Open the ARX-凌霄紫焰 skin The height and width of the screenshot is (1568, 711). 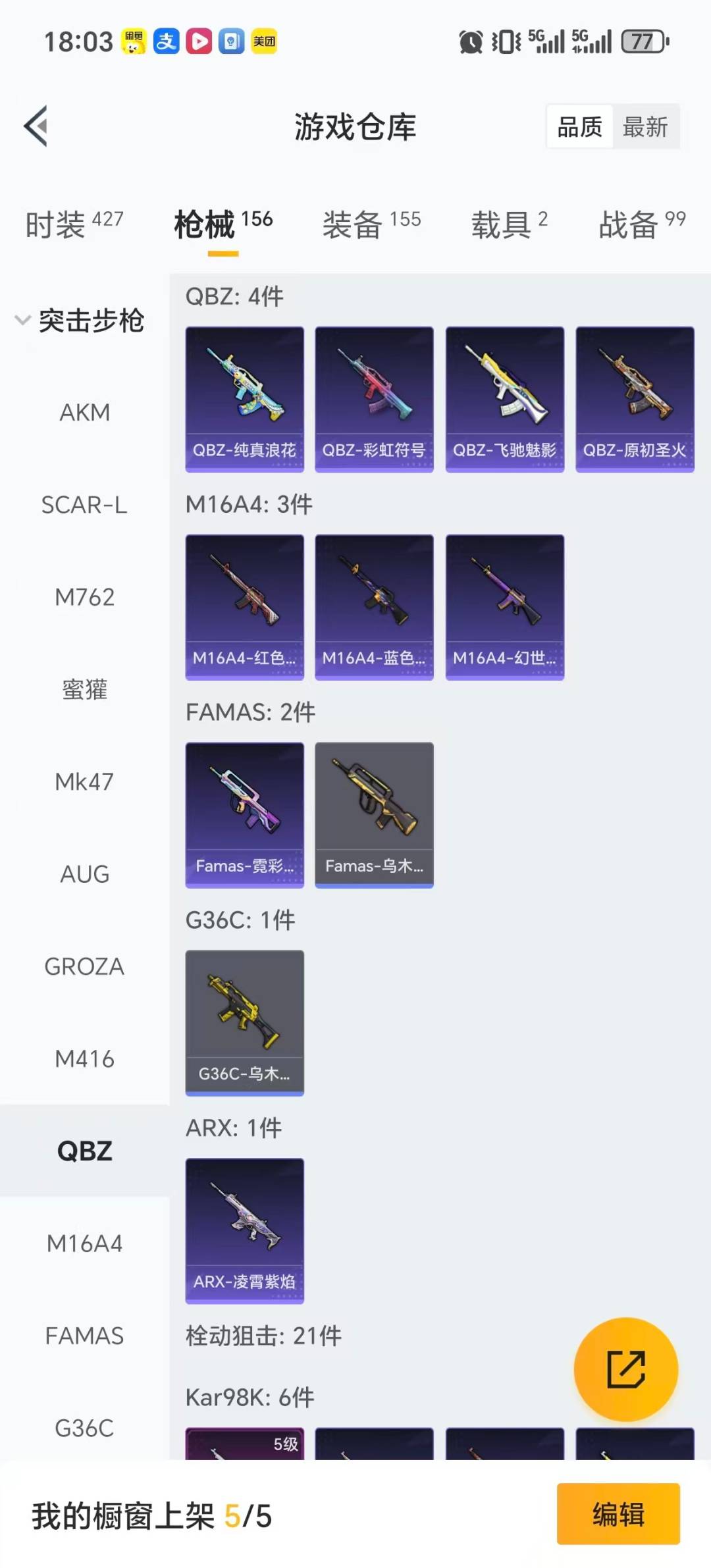coord(244,1230)
